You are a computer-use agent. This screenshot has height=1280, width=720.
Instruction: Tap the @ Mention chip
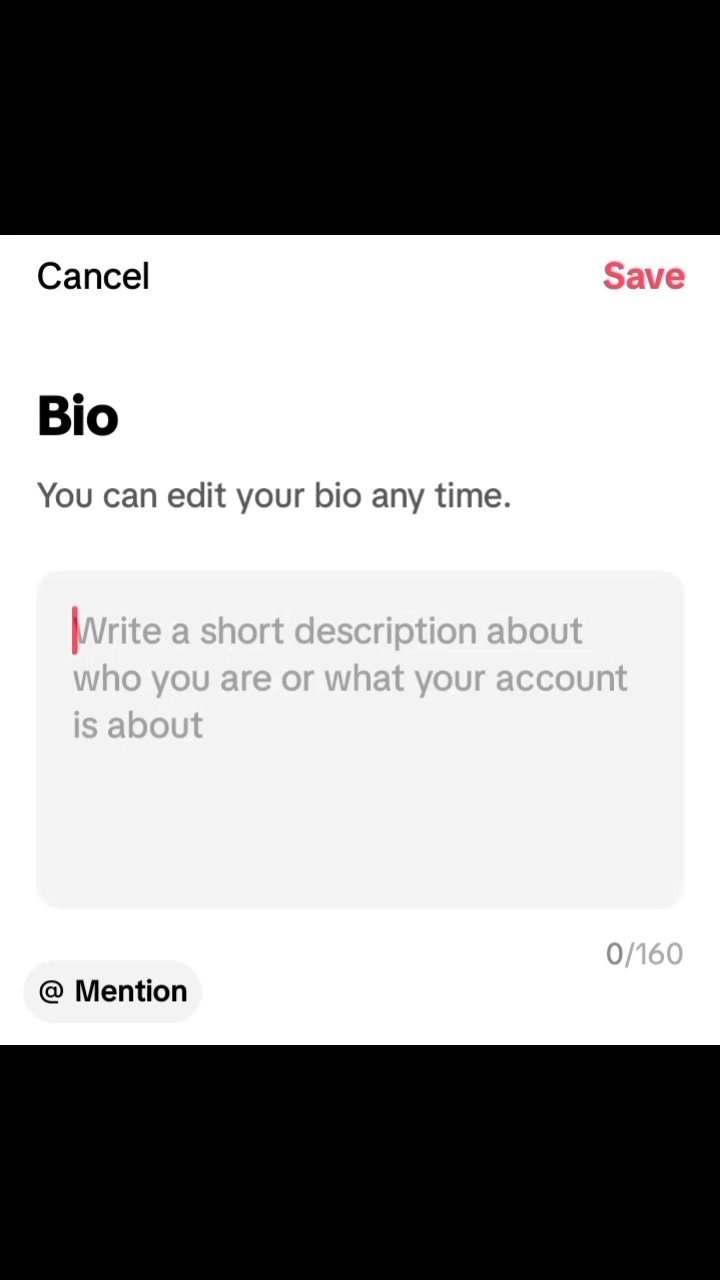pos(112,991)
